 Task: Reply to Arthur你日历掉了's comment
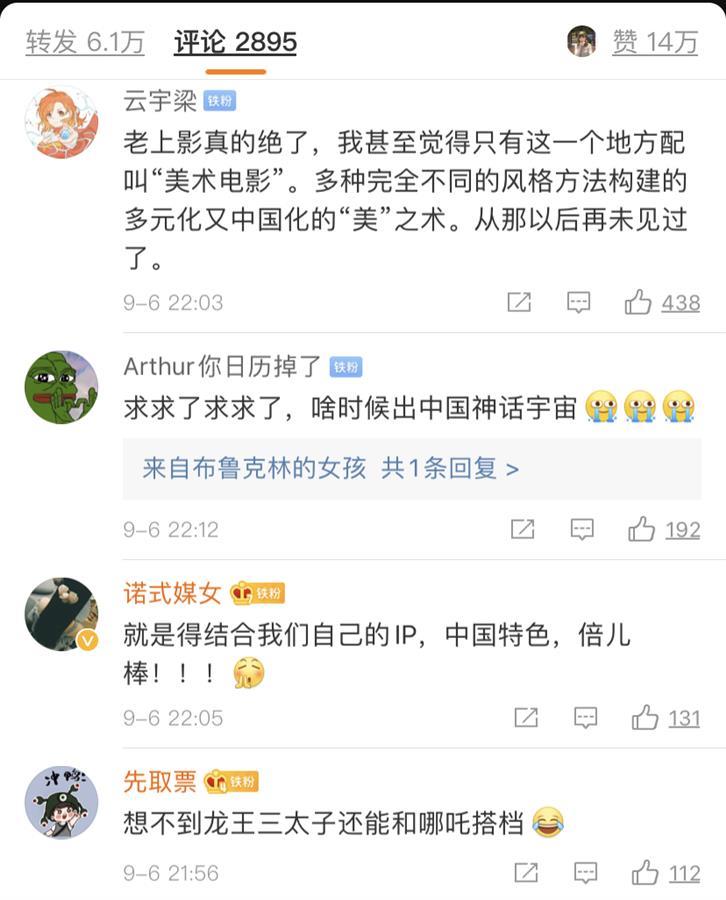[582, 529]
